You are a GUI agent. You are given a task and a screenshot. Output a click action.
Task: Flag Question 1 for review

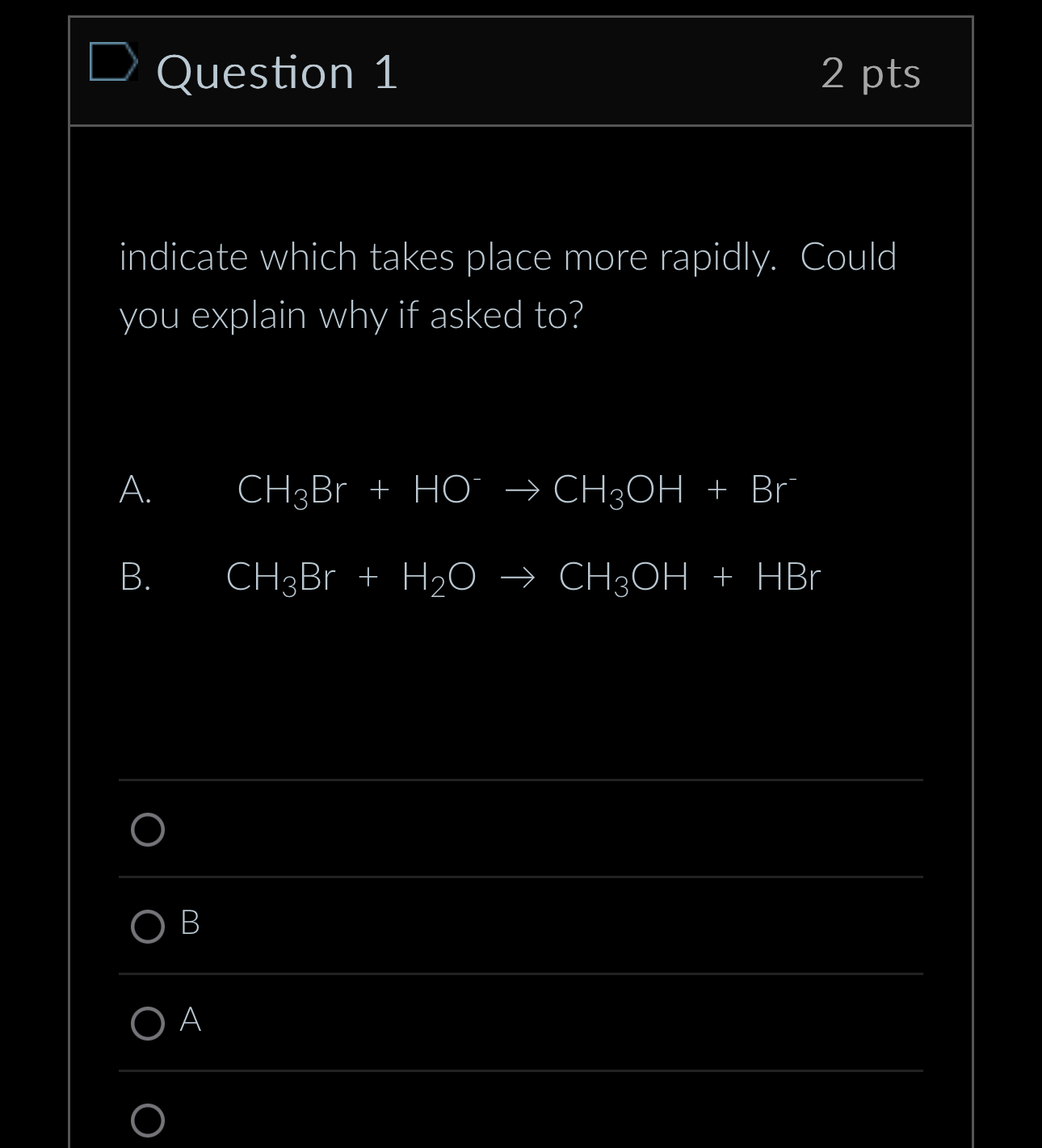[x=111, y=63]
